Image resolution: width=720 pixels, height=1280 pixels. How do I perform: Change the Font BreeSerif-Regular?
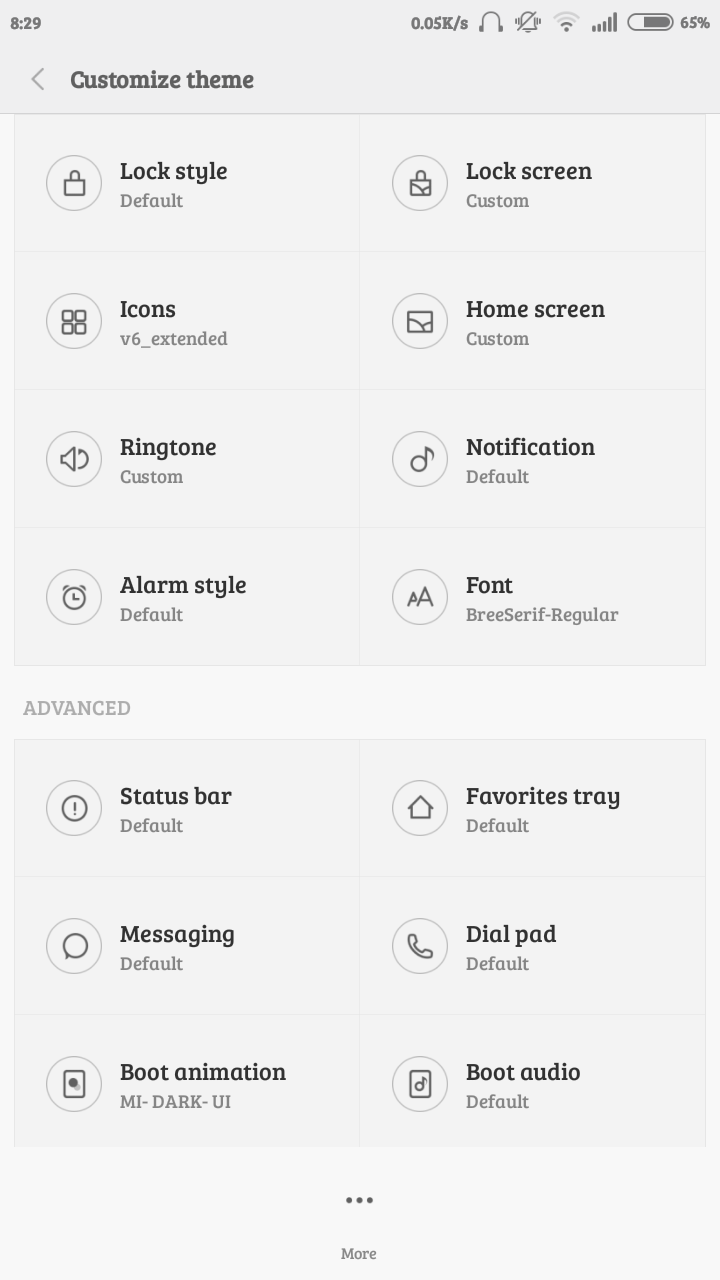click(x=533, y=597)
